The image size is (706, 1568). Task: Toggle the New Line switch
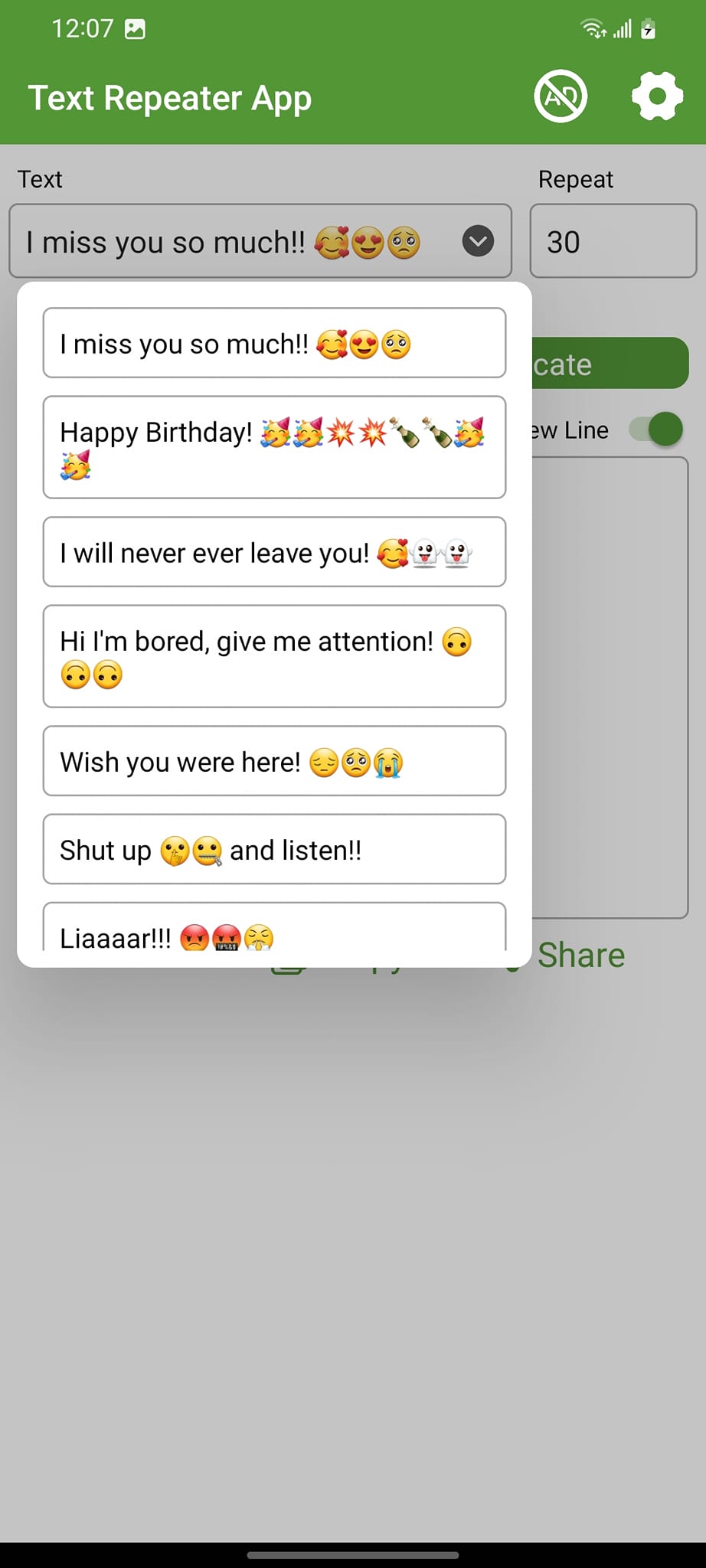tap(659, 430)
